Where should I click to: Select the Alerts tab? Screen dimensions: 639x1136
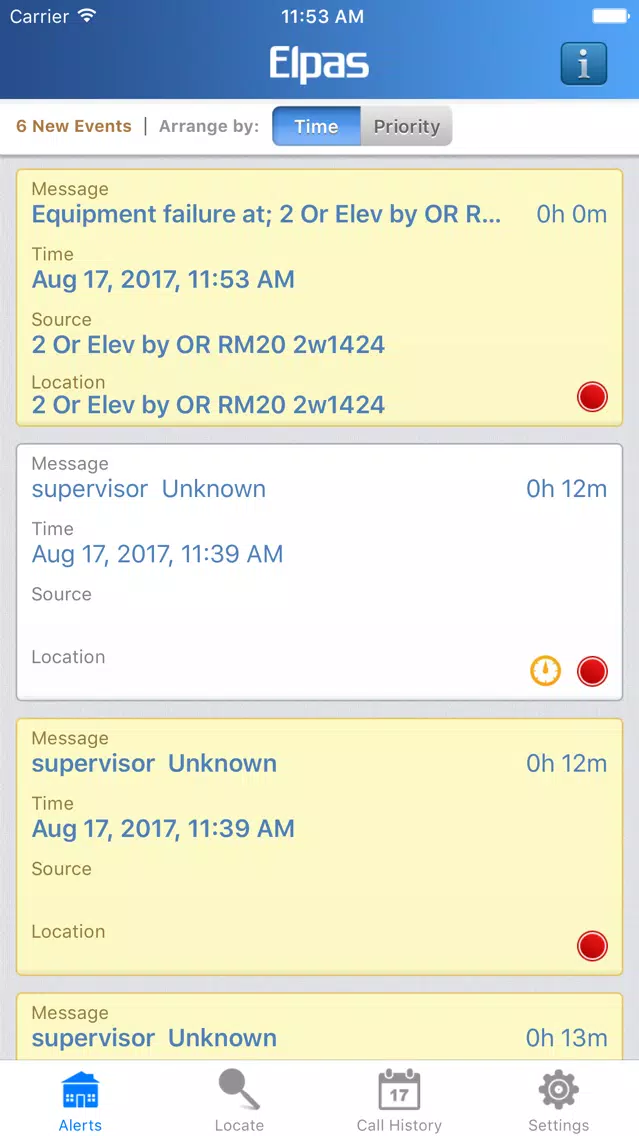80,1100
